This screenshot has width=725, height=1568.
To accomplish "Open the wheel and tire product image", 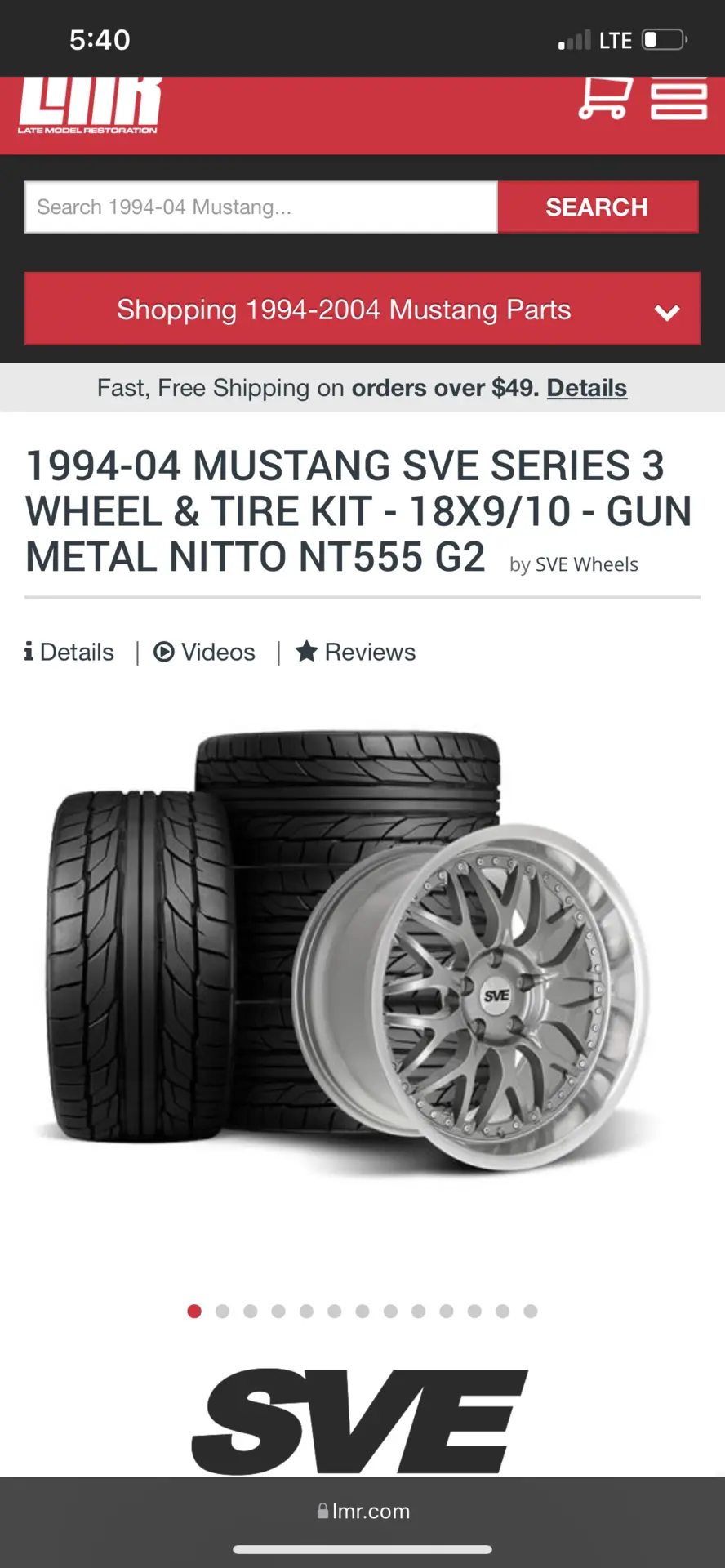I will pyautogui.click(x=347, y=951).
